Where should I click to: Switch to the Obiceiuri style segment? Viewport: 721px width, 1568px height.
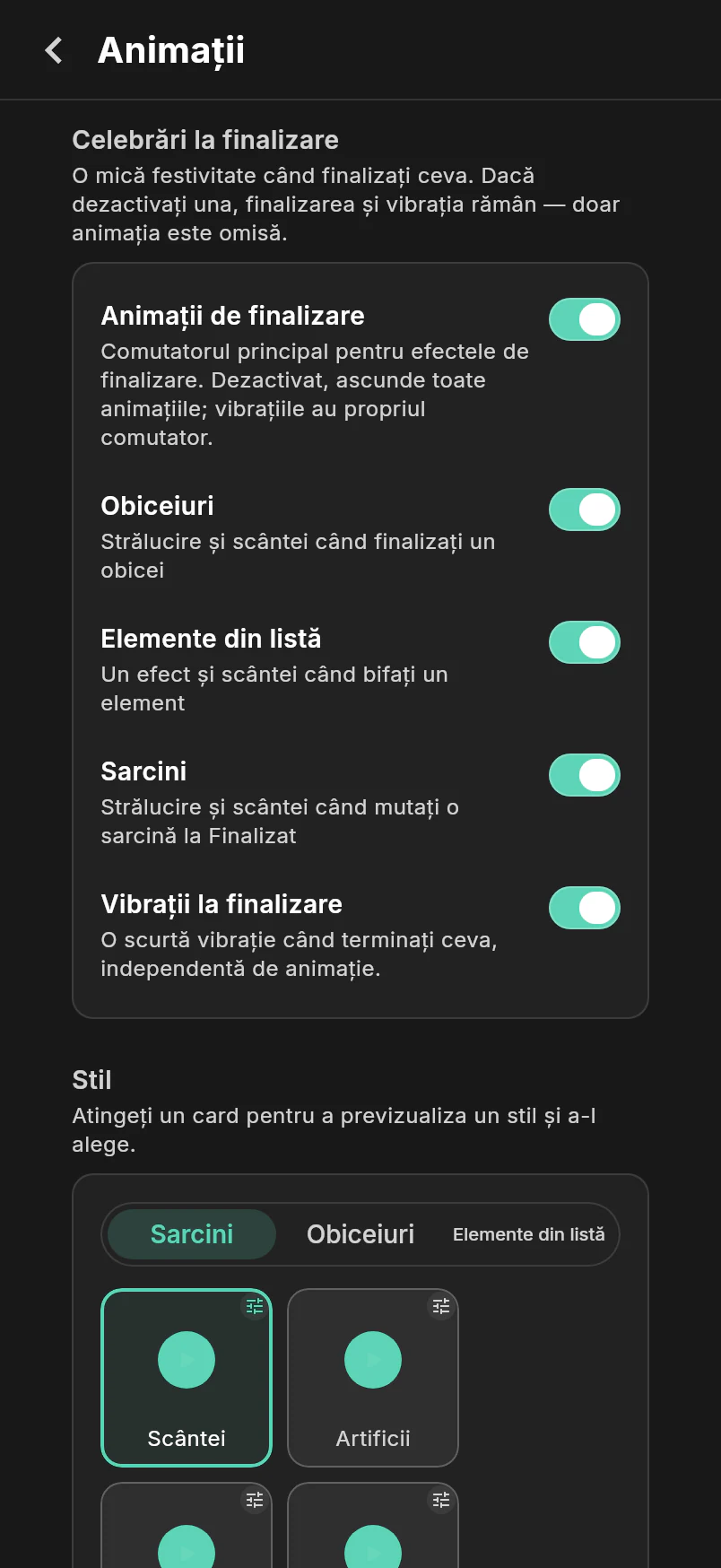coord(360,1234)
